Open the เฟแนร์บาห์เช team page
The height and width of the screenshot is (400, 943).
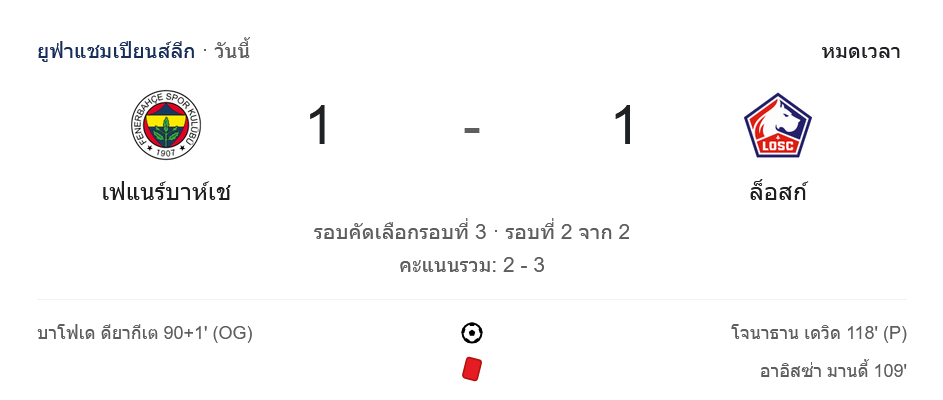coord(166,192)
